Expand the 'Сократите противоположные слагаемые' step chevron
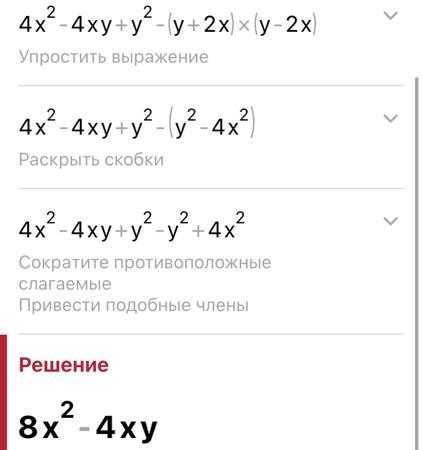This screenshot has width=422, height=450. (x=391, y=221)
